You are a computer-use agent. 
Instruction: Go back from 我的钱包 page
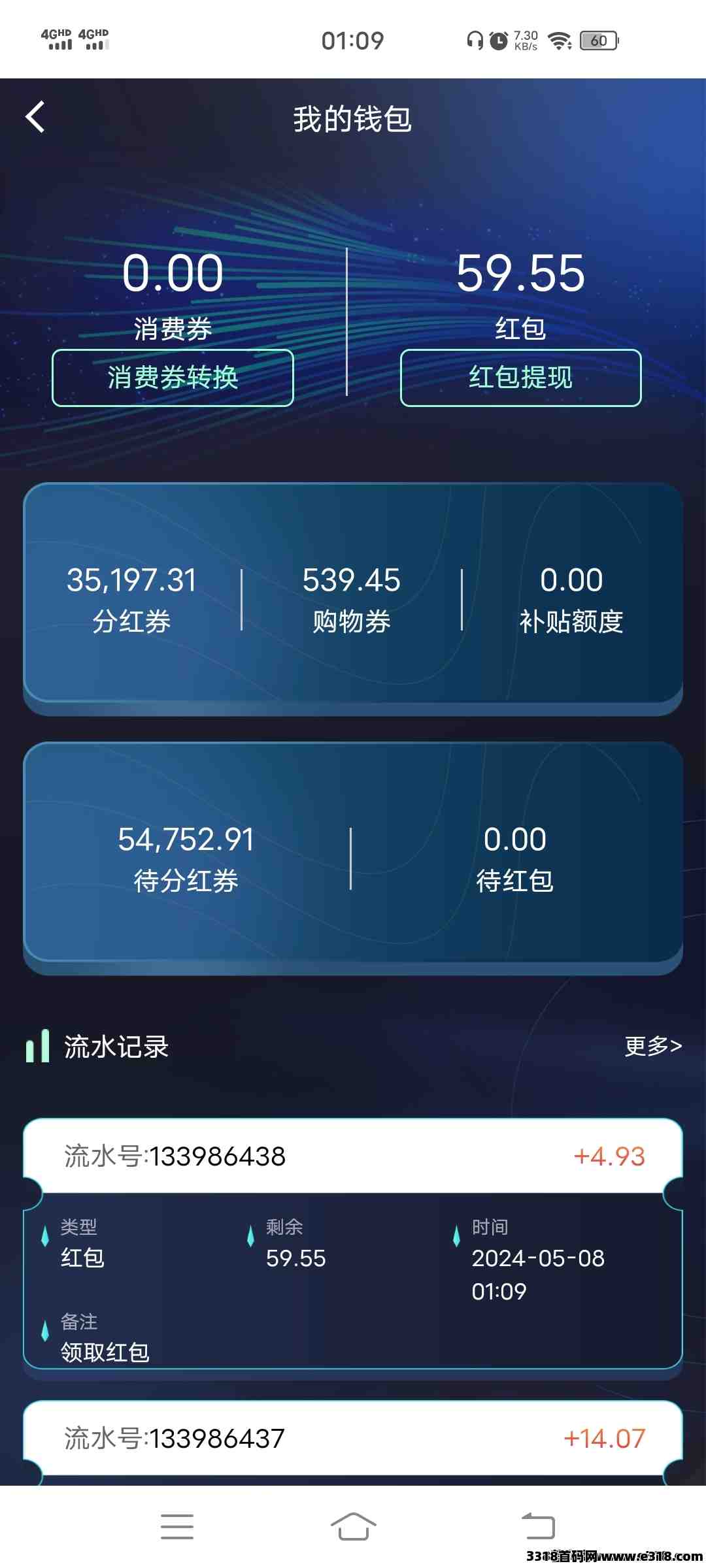(36, 118)
